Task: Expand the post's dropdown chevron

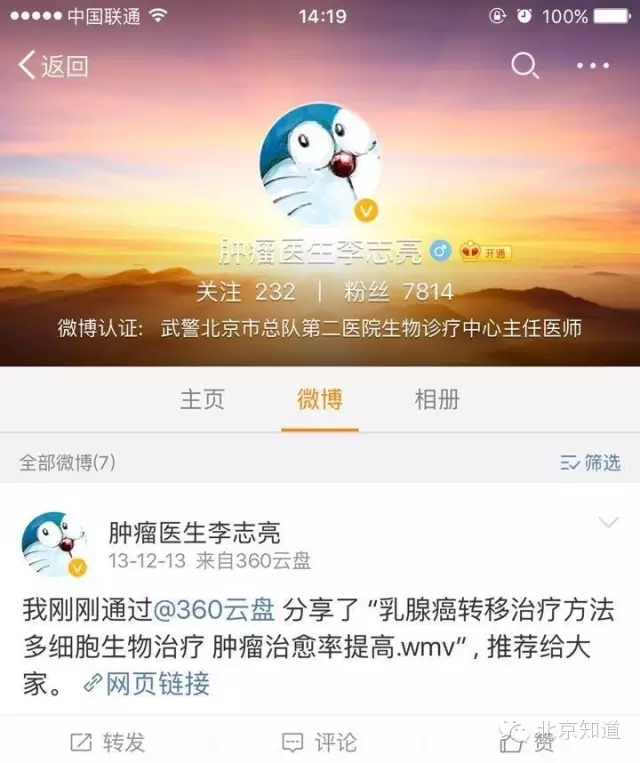Action: 607,523
